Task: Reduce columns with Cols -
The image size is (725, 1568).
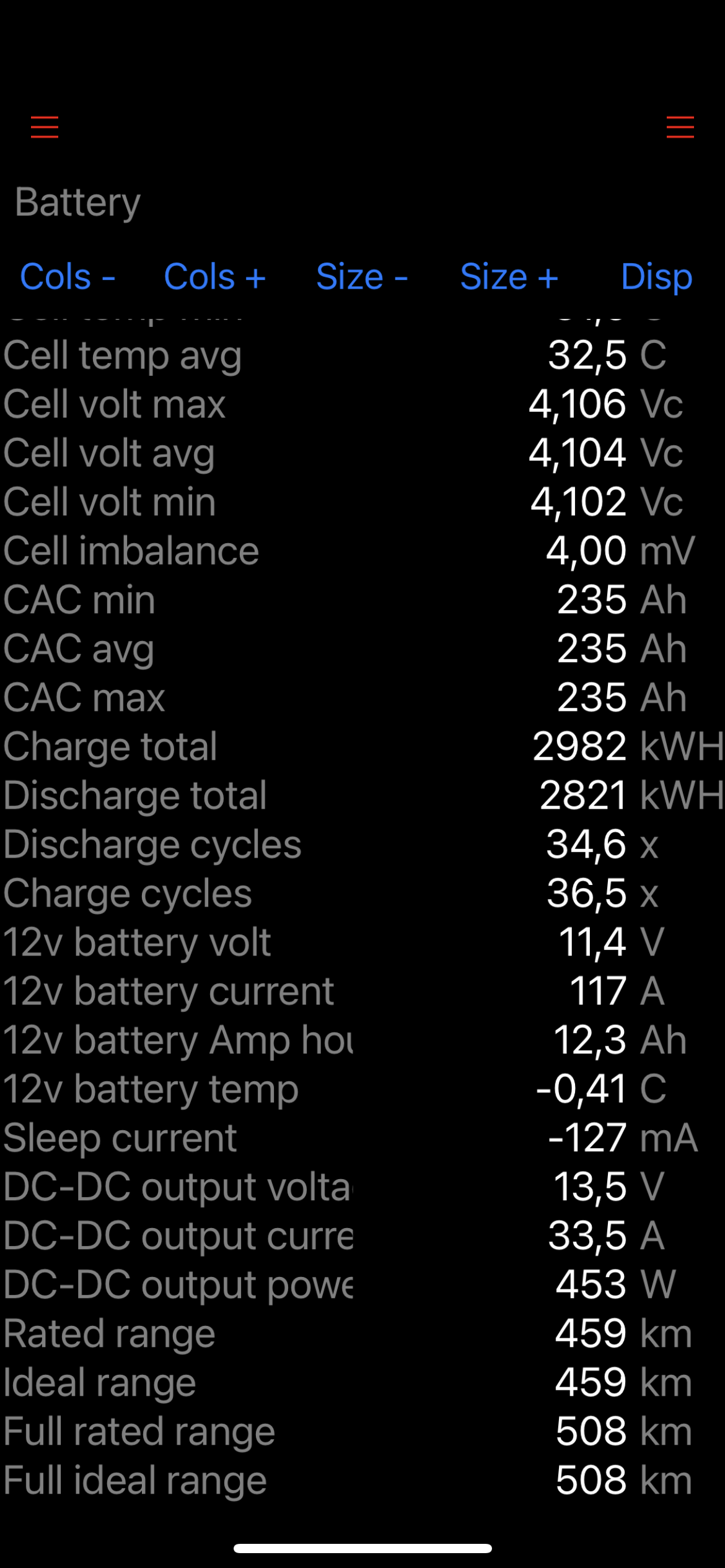Action: (68, 276)
